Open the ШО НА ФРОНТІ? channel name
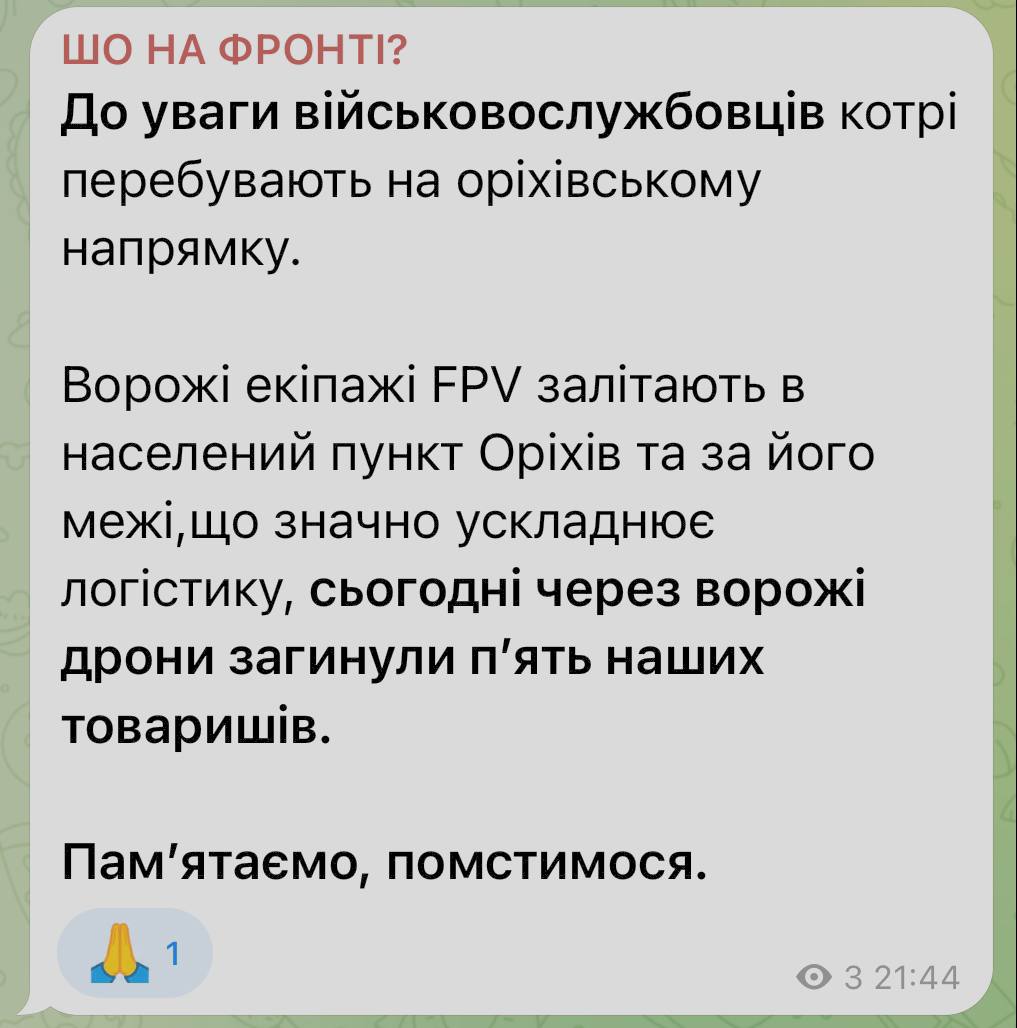 (234, 51)
